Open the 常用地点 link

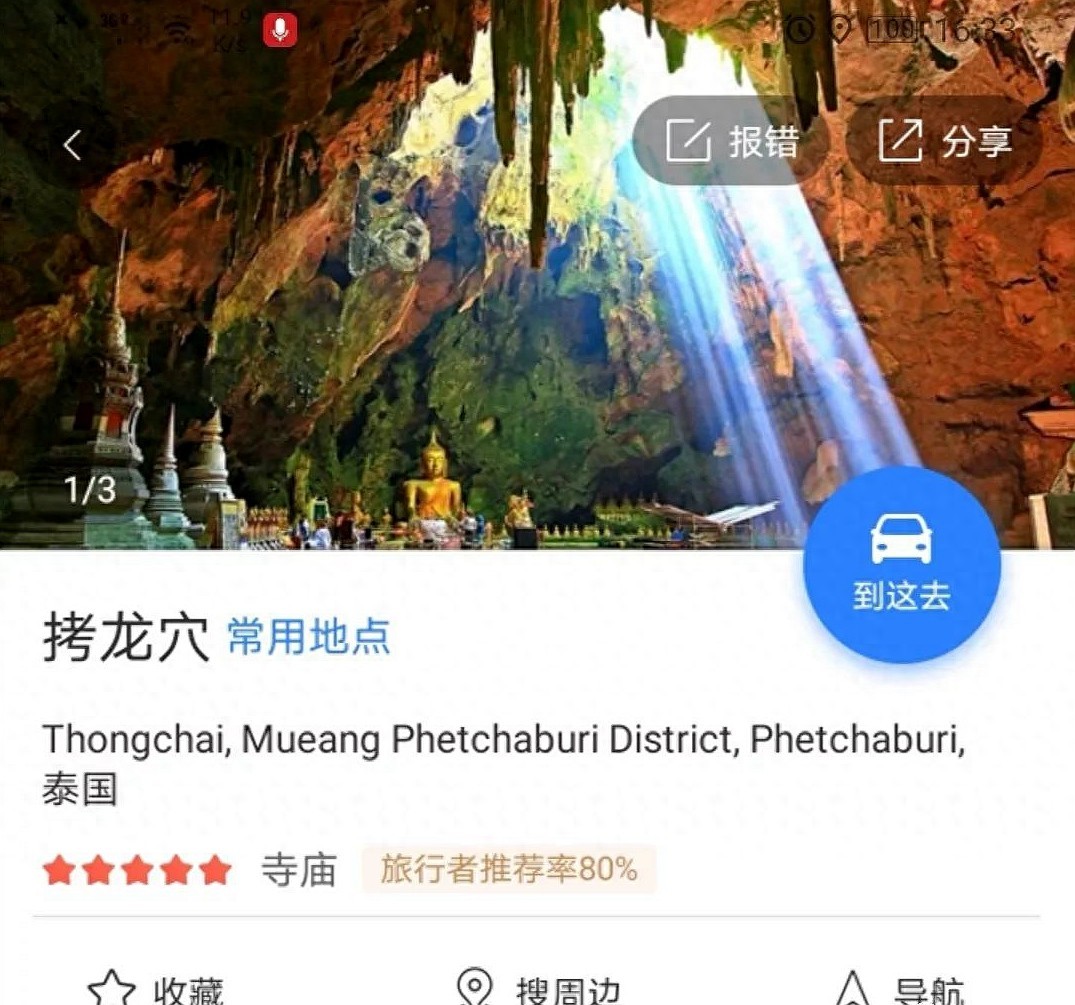(x=308, y=637)
